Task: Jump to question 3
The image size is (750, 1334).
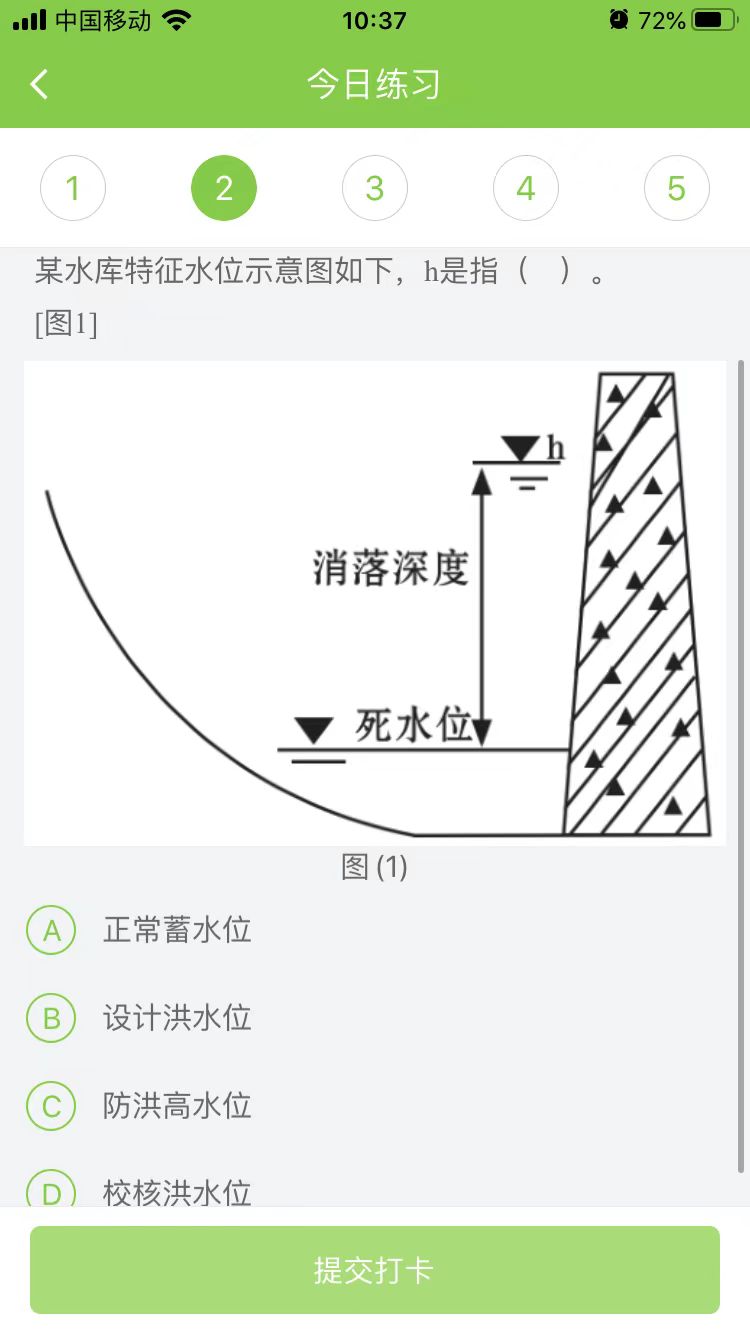Action: 375,188
